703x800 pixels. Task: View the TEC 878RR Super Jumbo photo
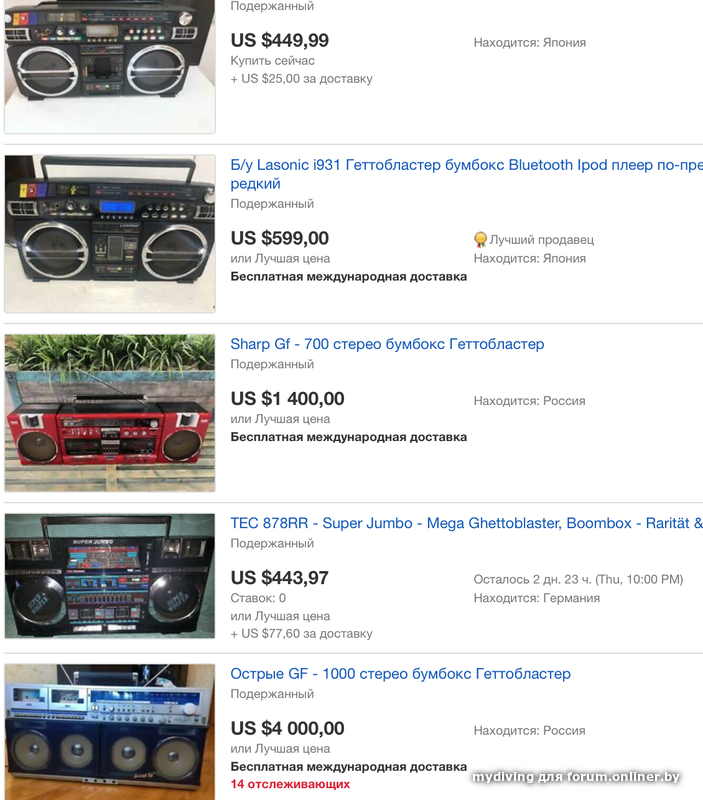[x=110, y=576]
